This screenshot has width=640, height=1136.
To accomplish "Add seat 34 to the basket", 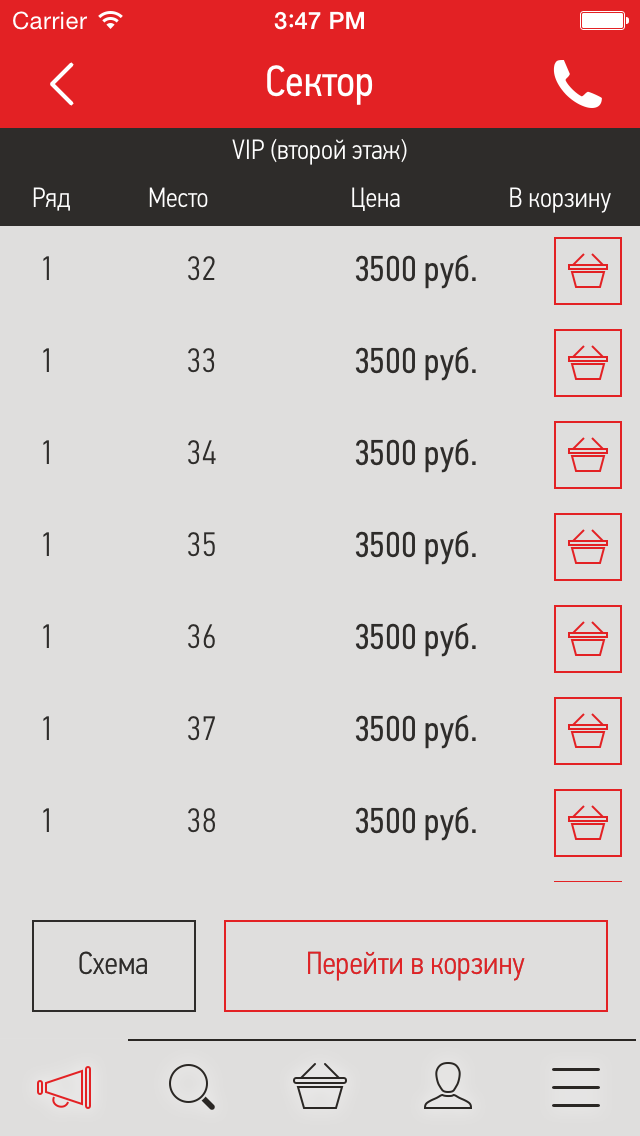I will point(588,455).
